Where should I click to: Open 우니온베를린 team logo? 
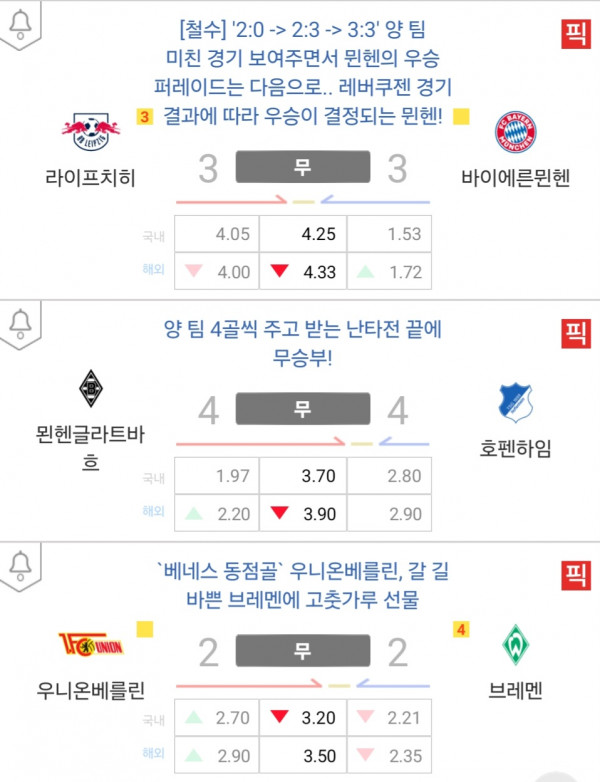[x=91, y=643]
